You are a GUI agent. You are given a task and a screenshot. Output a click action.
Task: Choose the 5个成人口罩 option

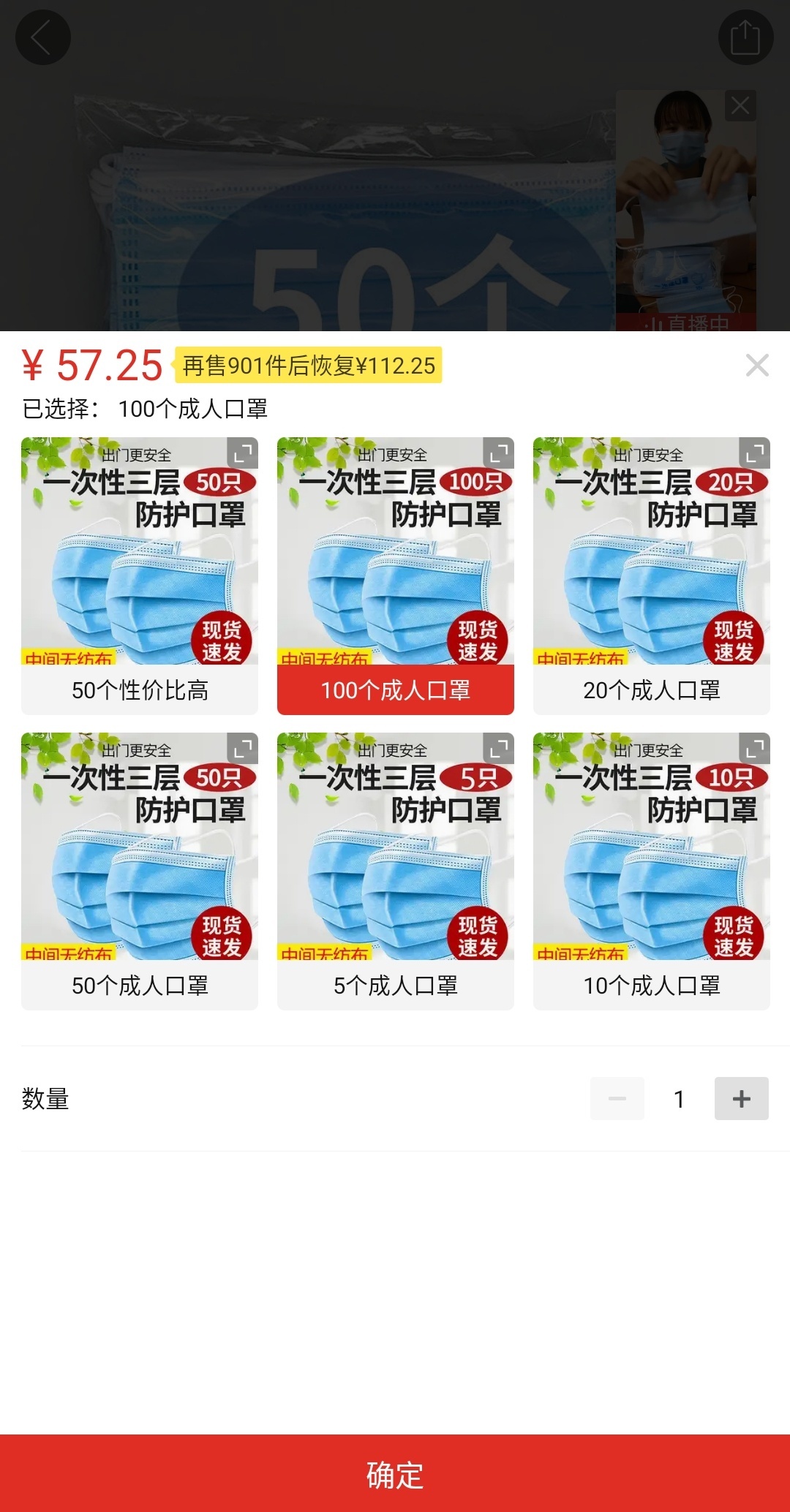point(396,985)
